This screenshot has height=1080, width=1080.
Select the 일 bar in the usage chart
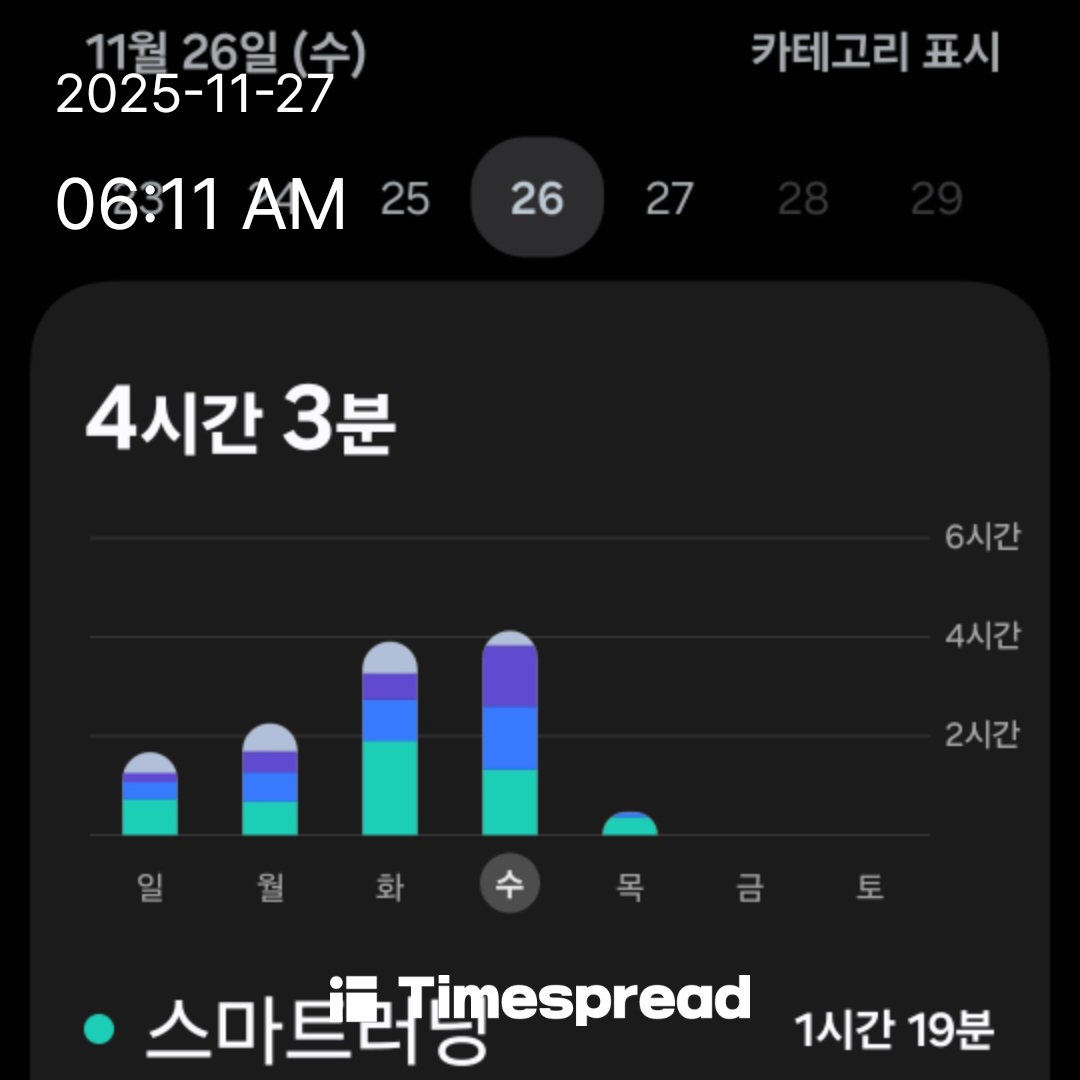(150, 794)
